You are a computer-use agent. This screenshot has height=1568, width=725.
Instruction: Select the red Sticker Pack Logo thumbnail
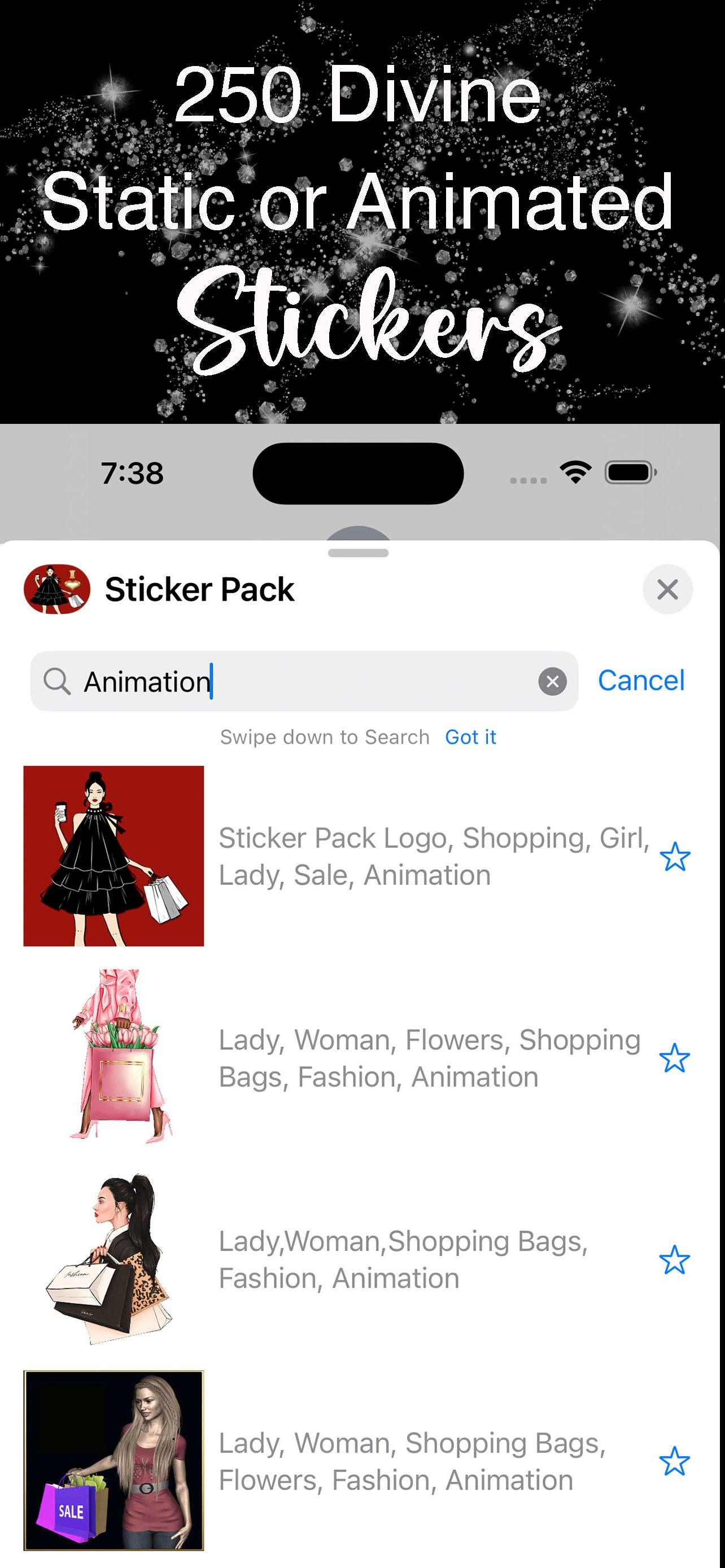[113, 856]
